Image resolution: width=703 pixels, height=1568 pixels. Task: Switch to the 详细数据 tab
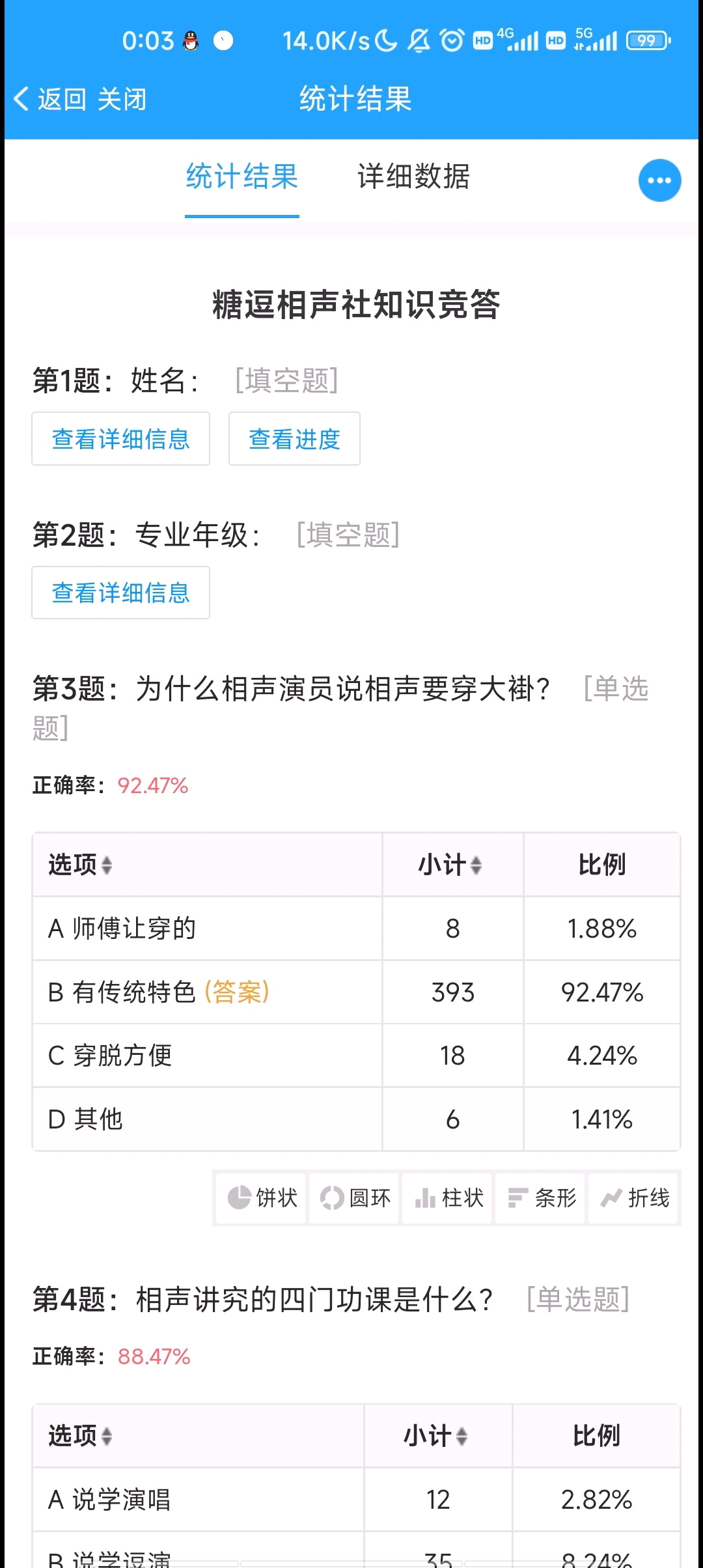click(x=413, y=177)
